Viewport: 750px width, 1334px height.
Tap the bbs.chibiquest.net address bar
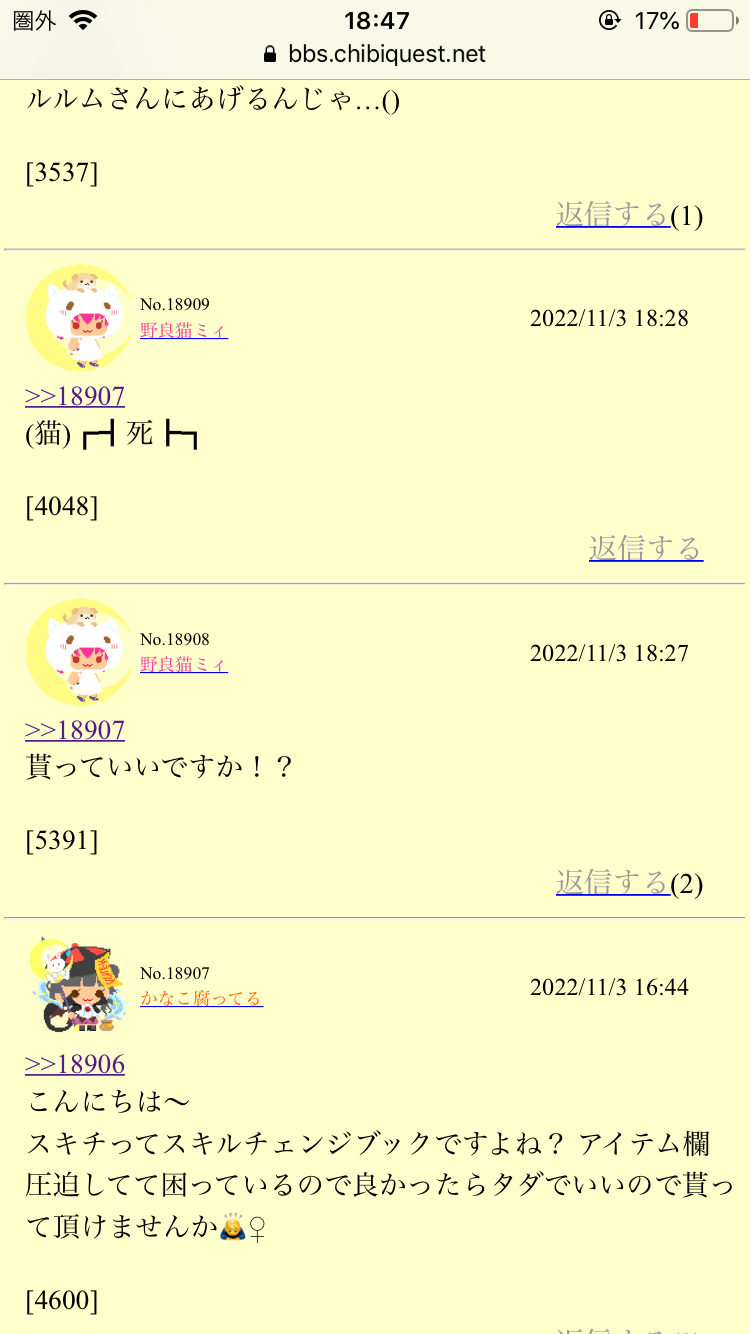[x=375, y=54]
